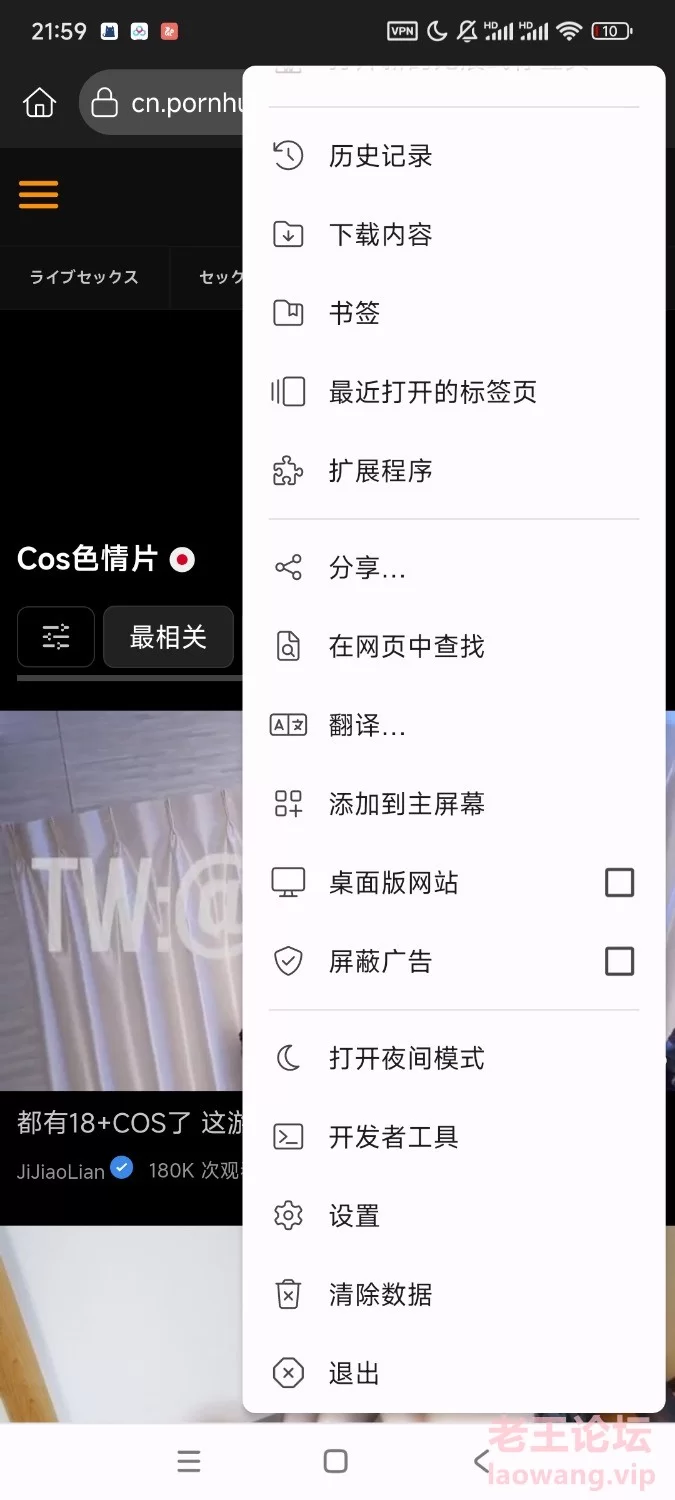This screenshot has width=675, height=1500.
Task: Tap the system recent apps button
Action: tap(189, 1461)
